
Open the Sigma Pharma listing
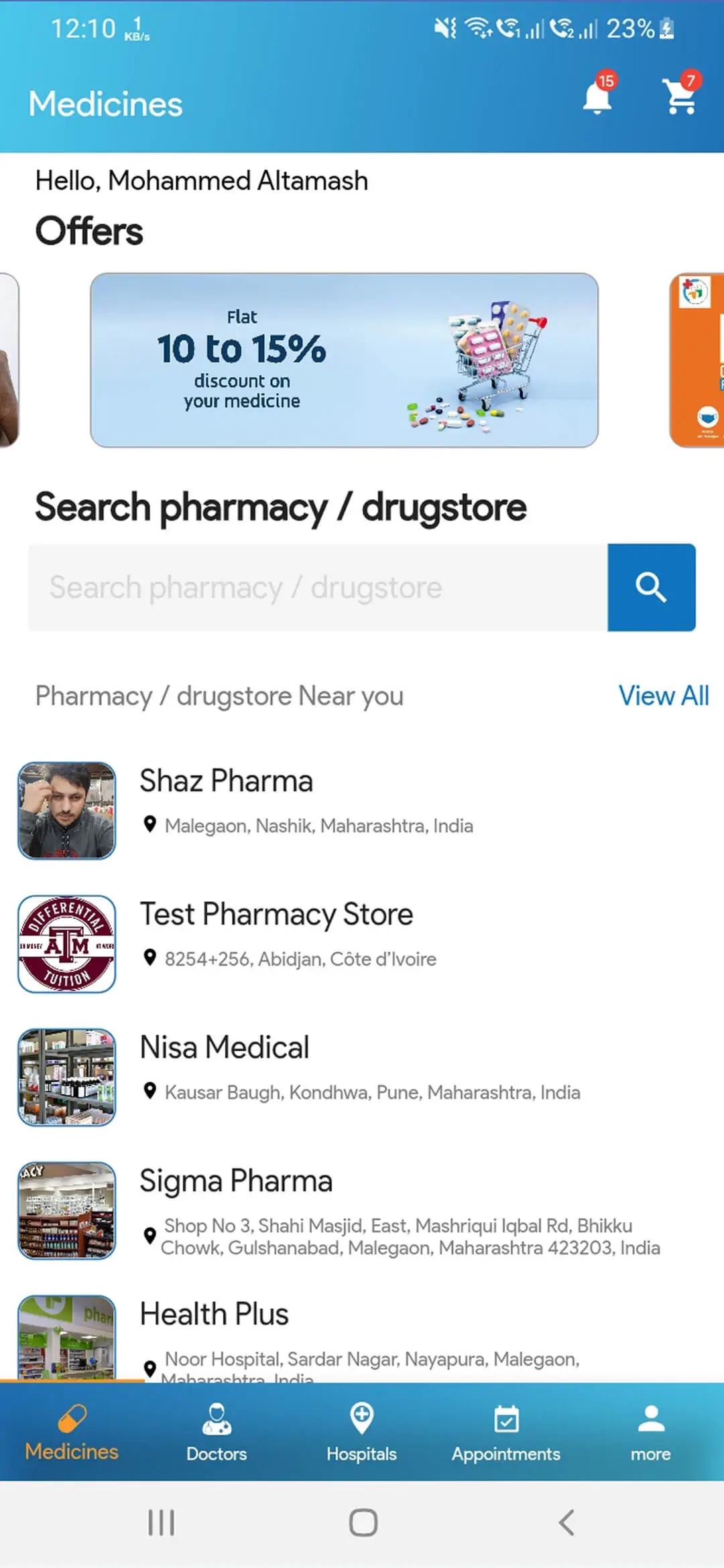point(236,1181)
